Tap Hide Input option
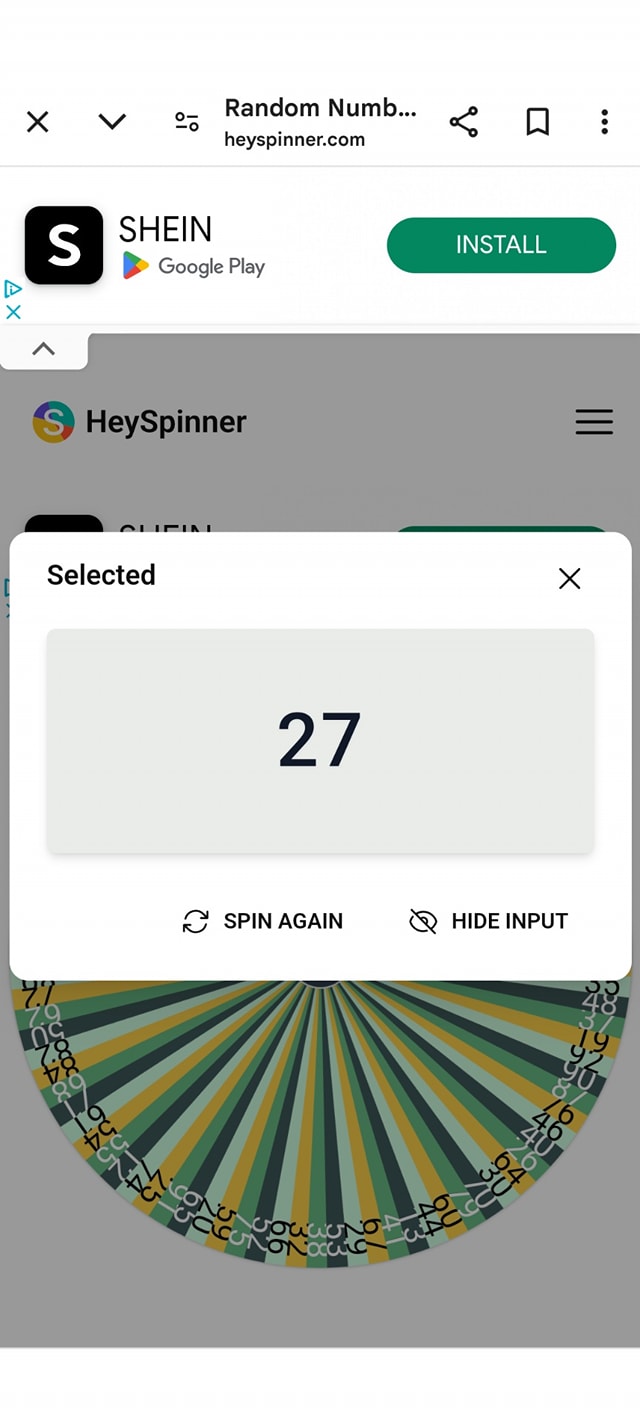This screenshot has height=1422, width=640. (x=489, y=921)
